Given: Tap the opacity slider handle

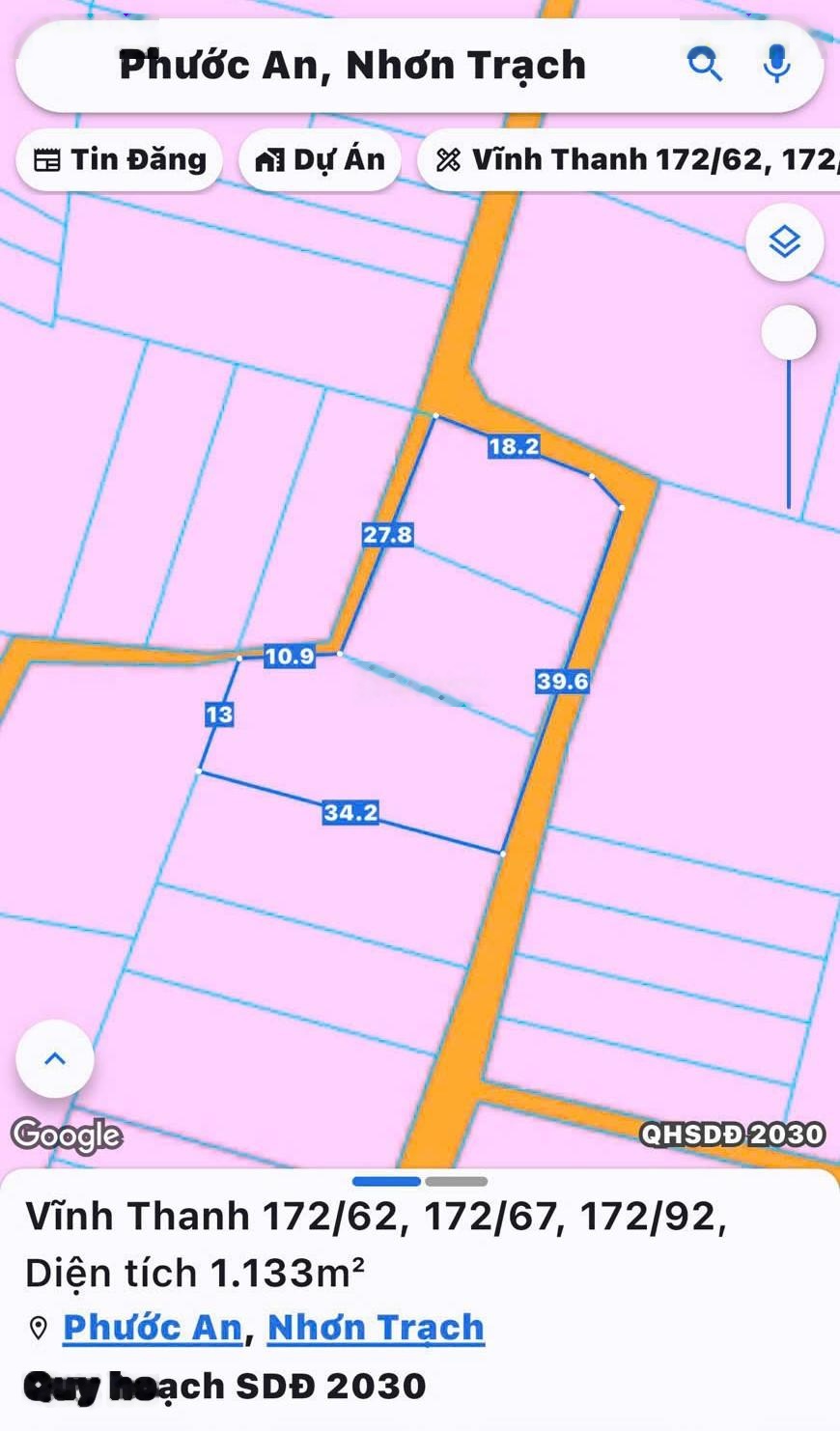Looking at the screenshot, I should [788, 333].
